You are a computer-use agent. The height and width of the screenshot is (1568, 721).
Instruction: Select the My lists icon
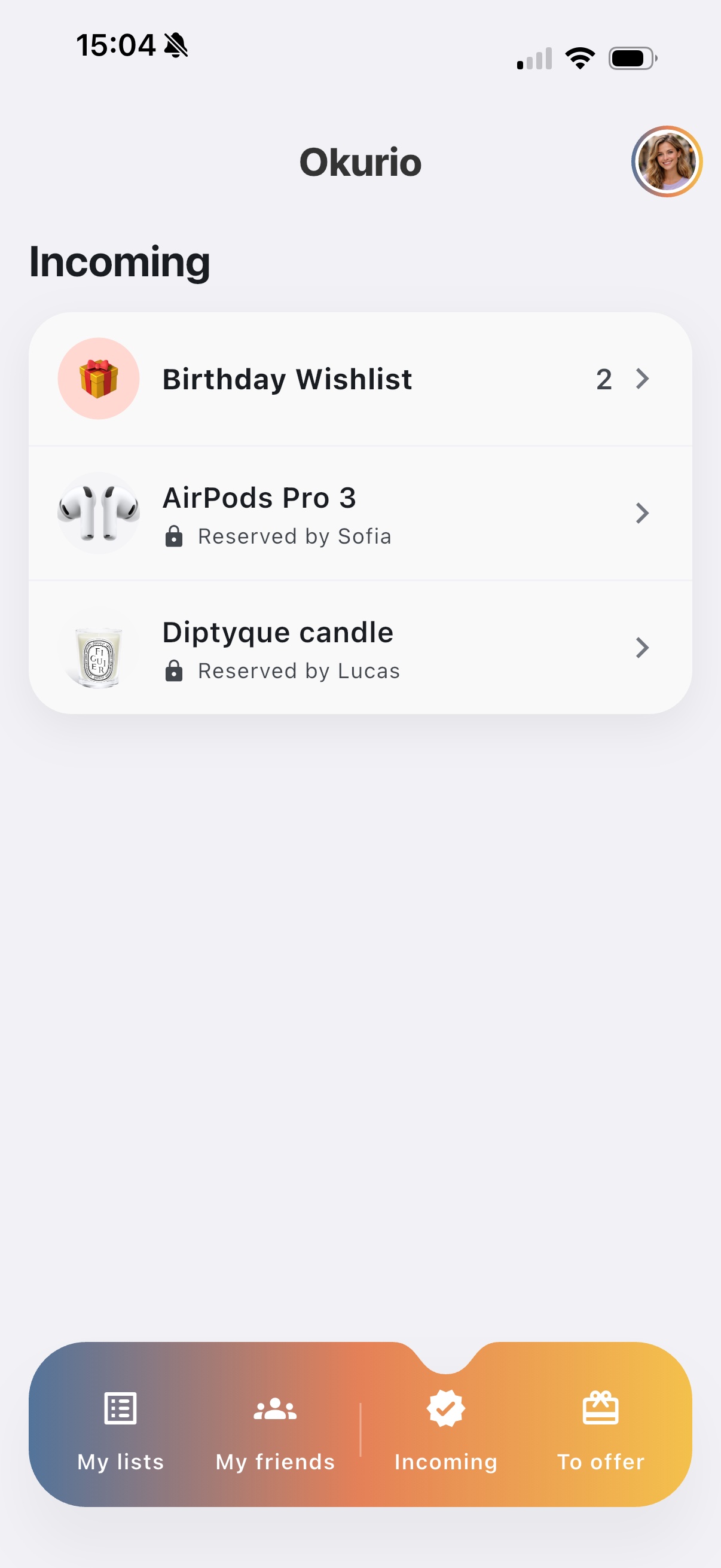pyautogui.click(x=119, y=1408)
